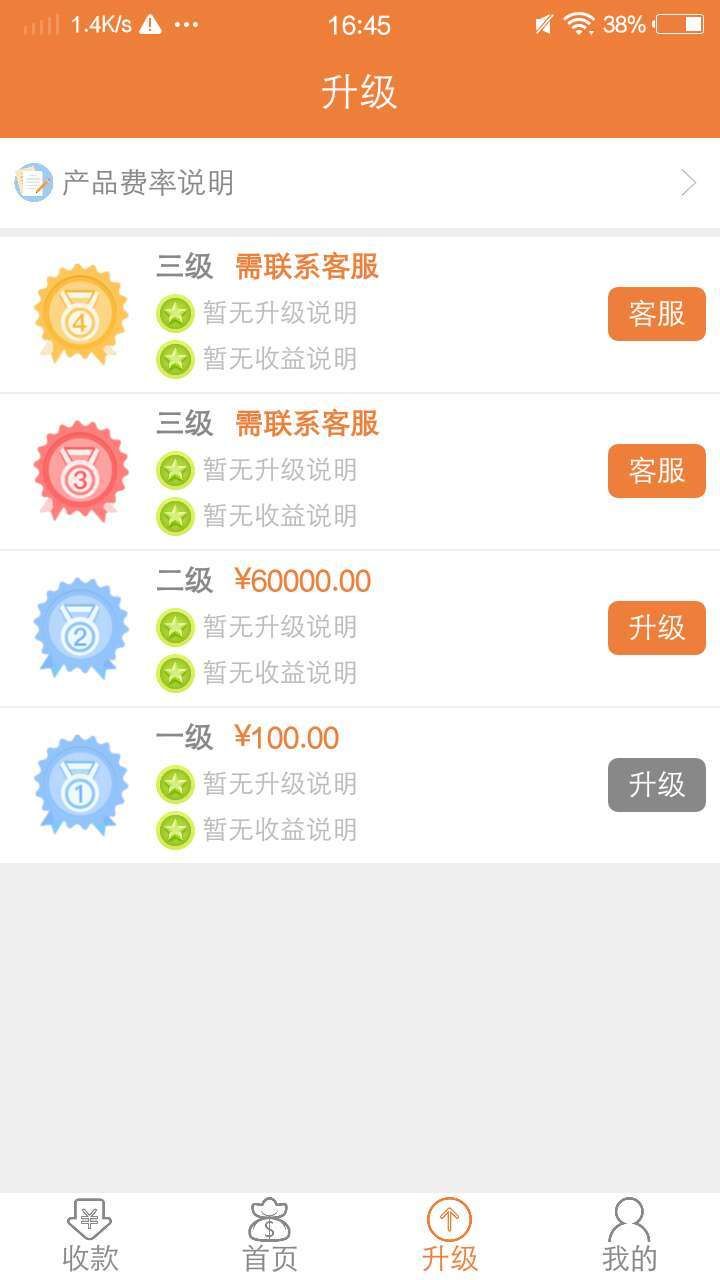Image resolution: width=720 pixels, height=1280 pixels.
Task: Tap 客服 button beside gold medal 4
Action: tap(656, 314)
